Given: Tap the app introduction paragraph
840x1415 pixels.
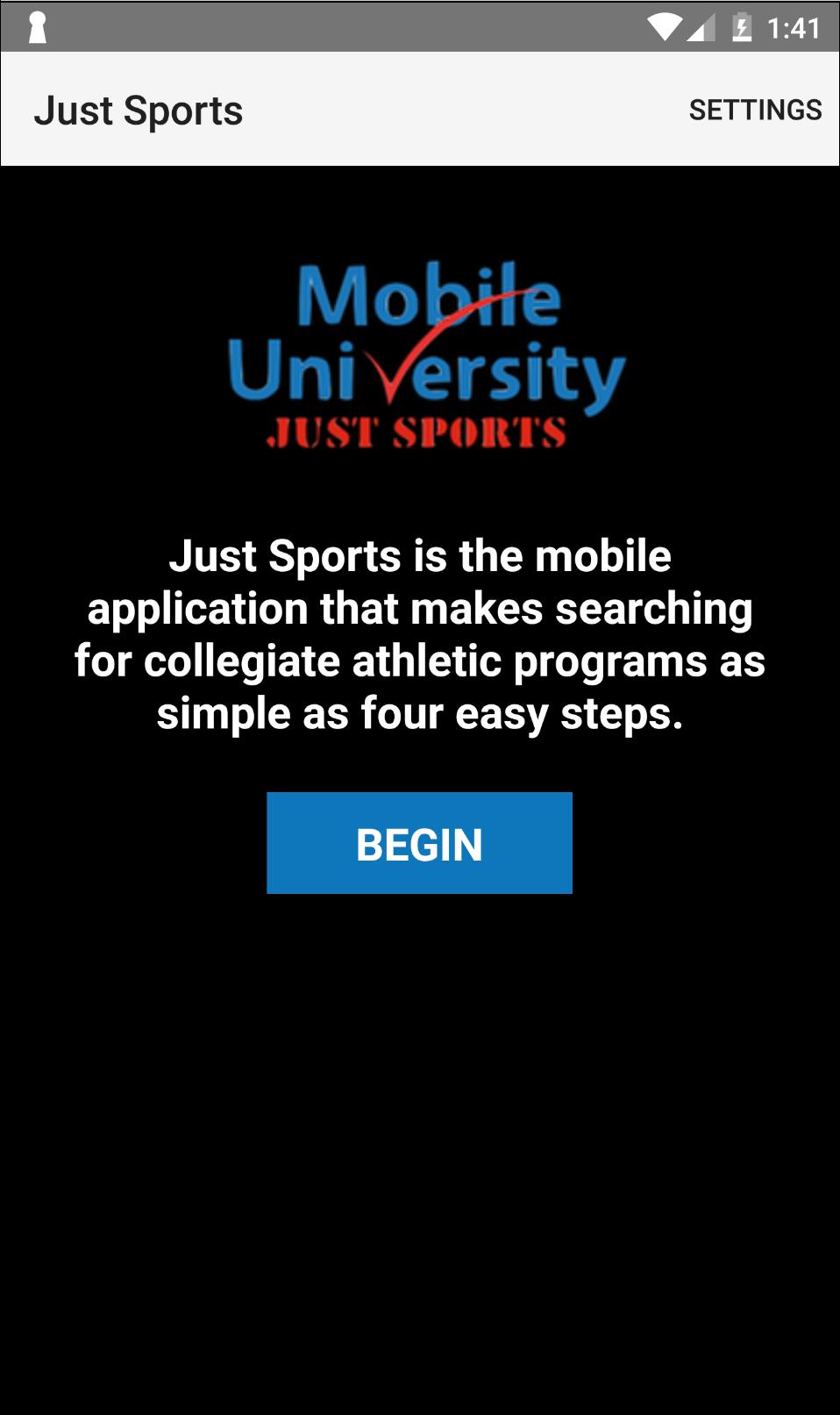Looking at the screenshot, I should point(421,633).
